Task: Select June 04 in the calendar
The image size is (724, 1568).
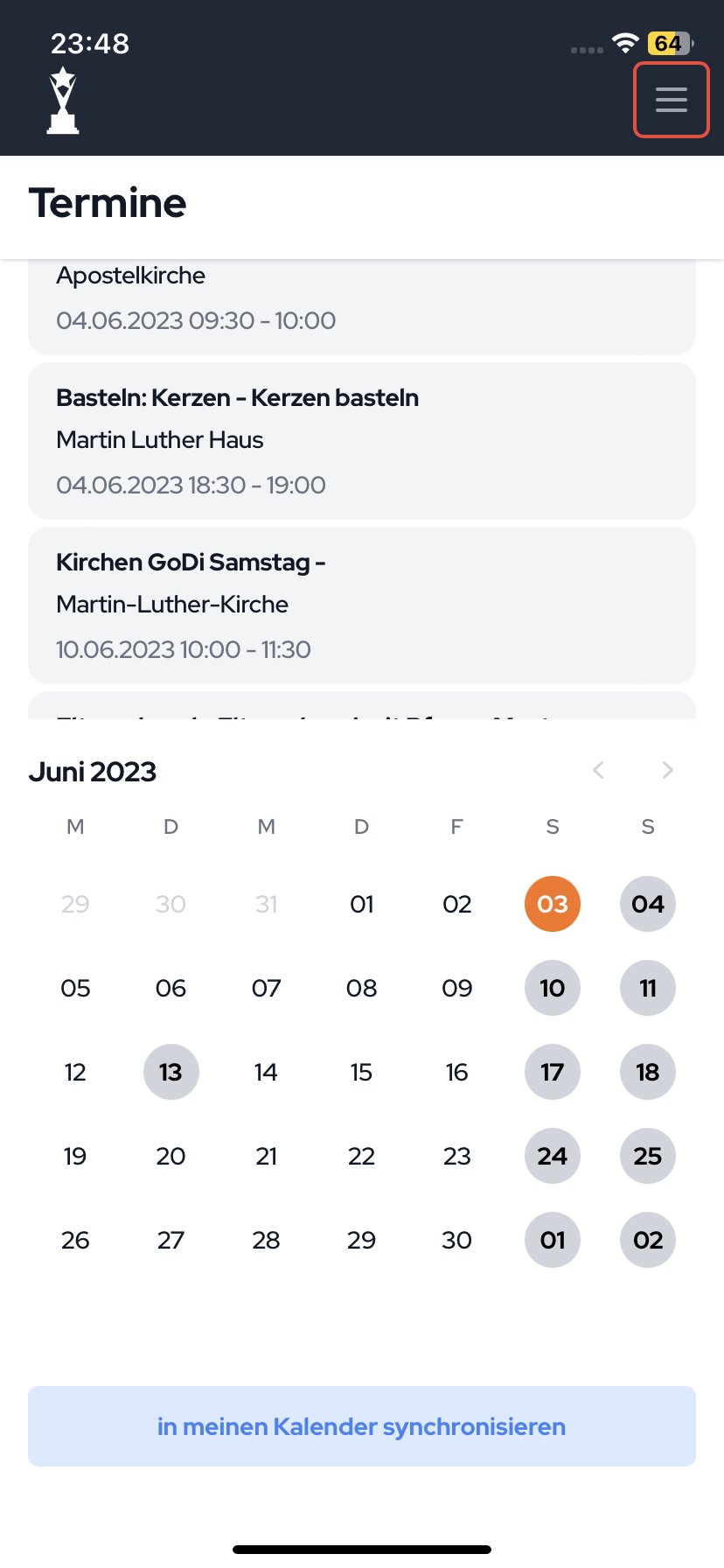Action: pos(647,904)
